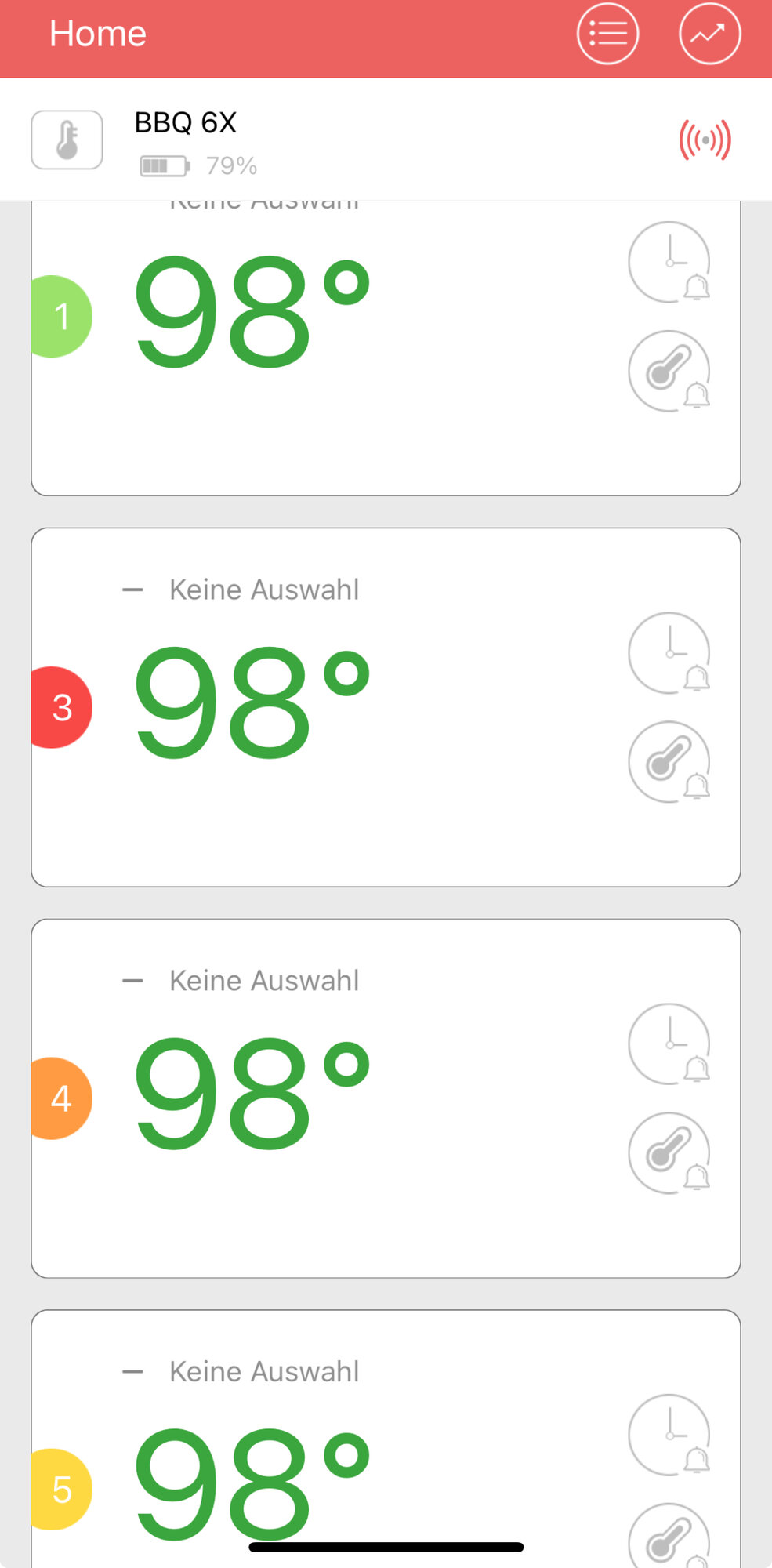This screenshot has height=1568, width=772.
Task: Tap the green probe 1 color badge
Action: click(x=61, y=317)
